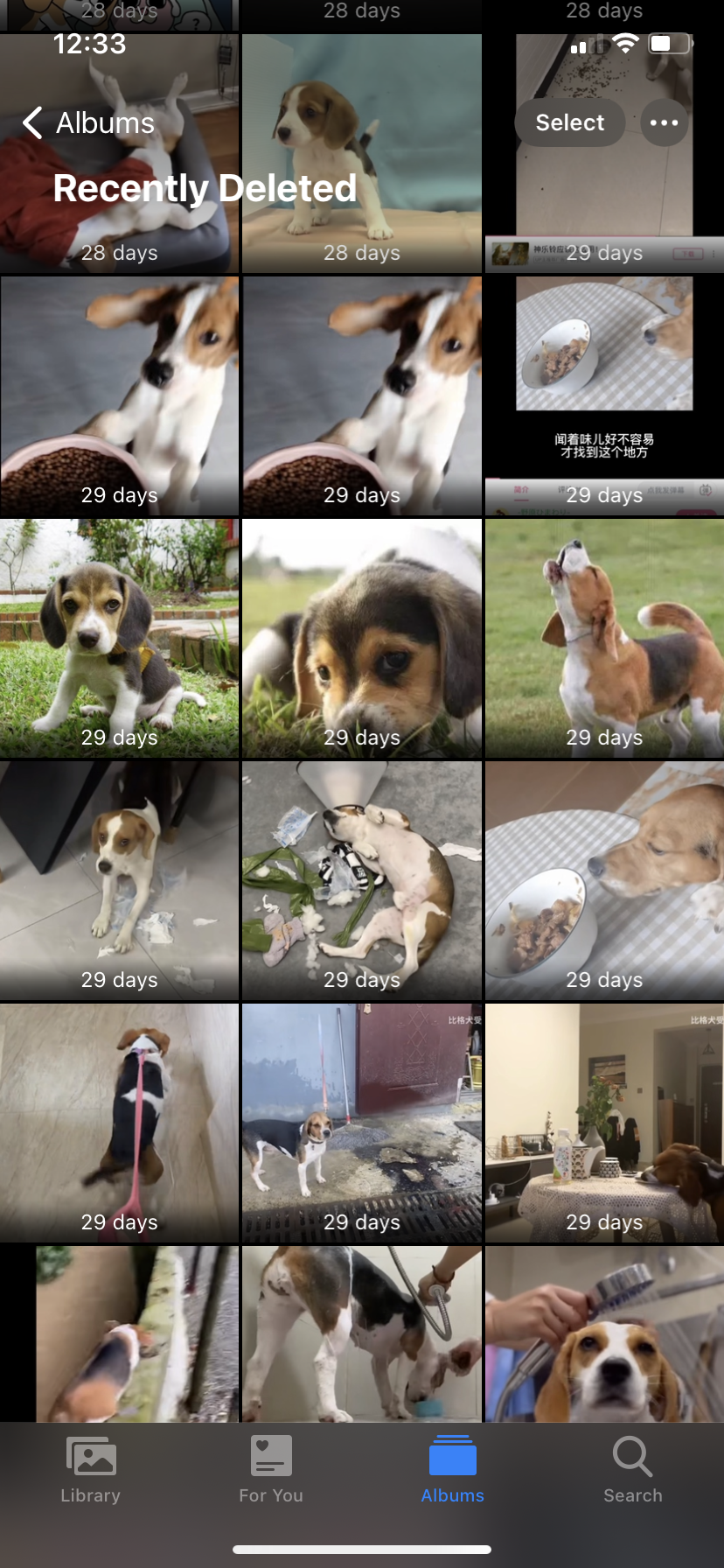Switch to the Library tab
724x1568 pixels.
(90, 1471)
